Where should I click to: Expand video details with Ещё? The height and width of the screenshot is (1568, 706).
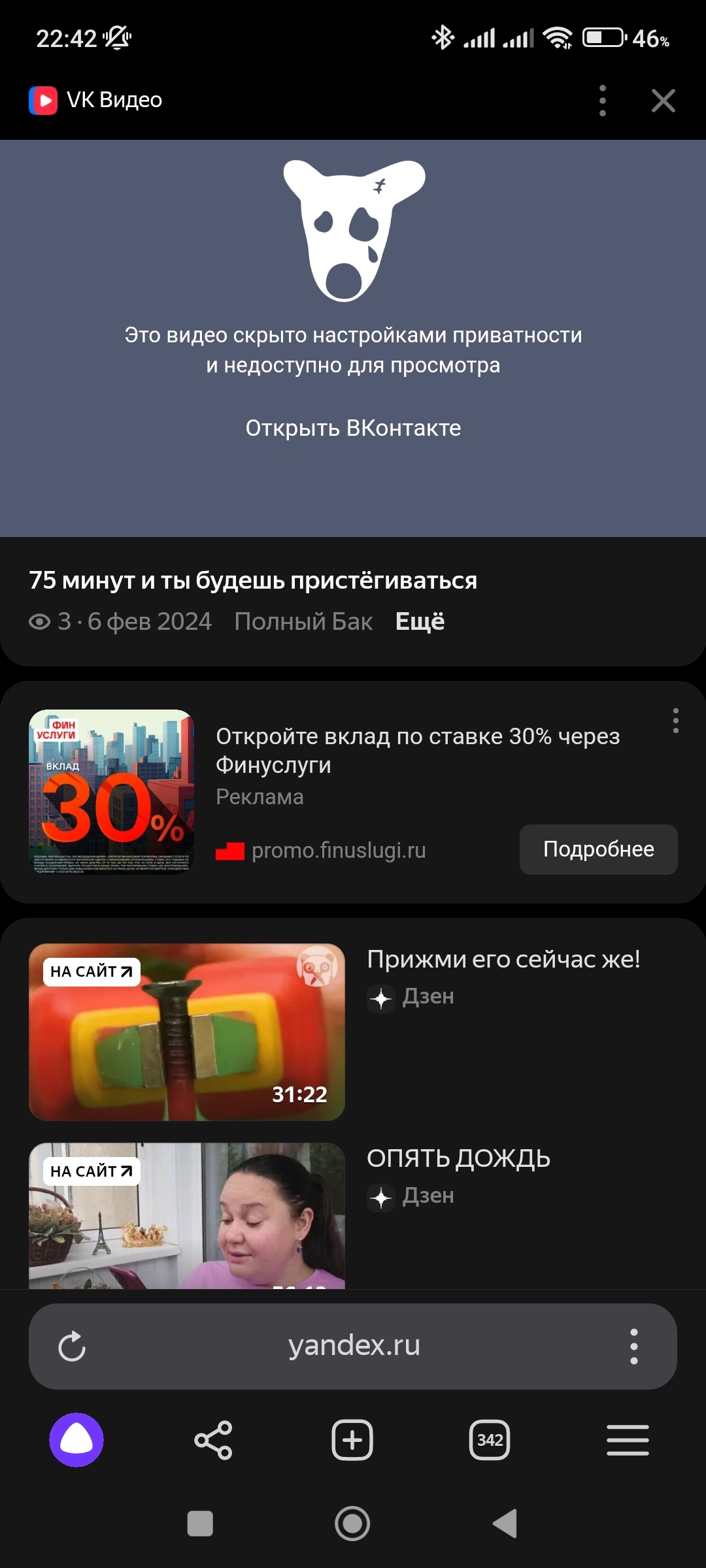[x=420, y=621]
